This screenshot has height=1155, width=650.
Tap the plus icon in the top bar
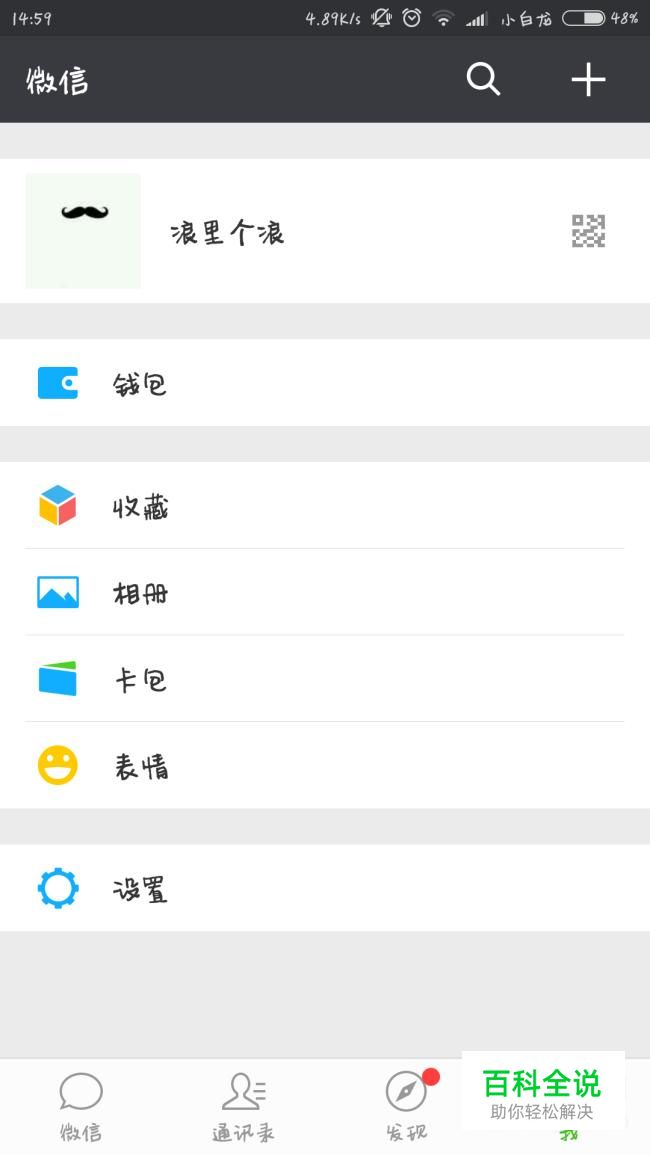coord(588,79)
